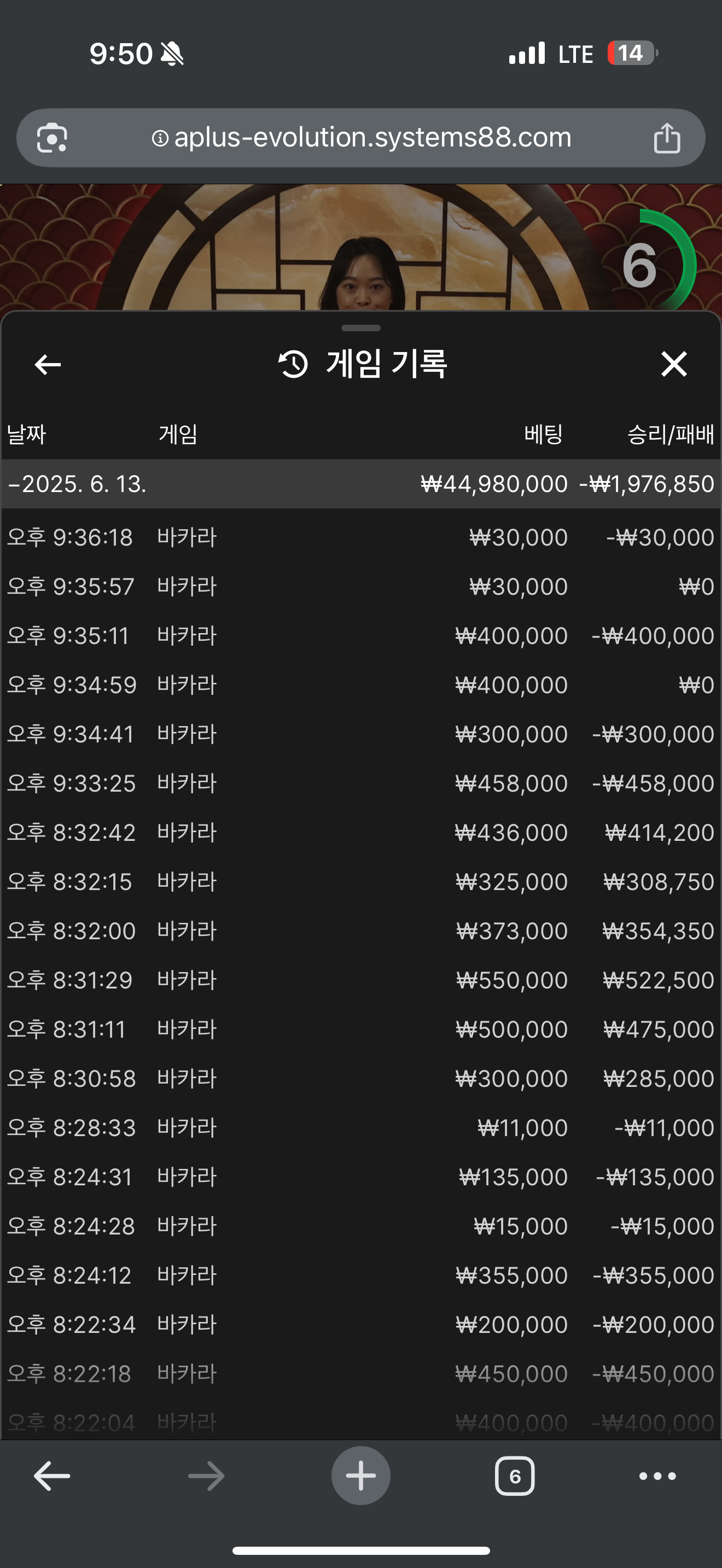Tap the address bar showing aplus-evolution.systems88.com
The image size is (722, 1568).
click(x=361, y=138)
